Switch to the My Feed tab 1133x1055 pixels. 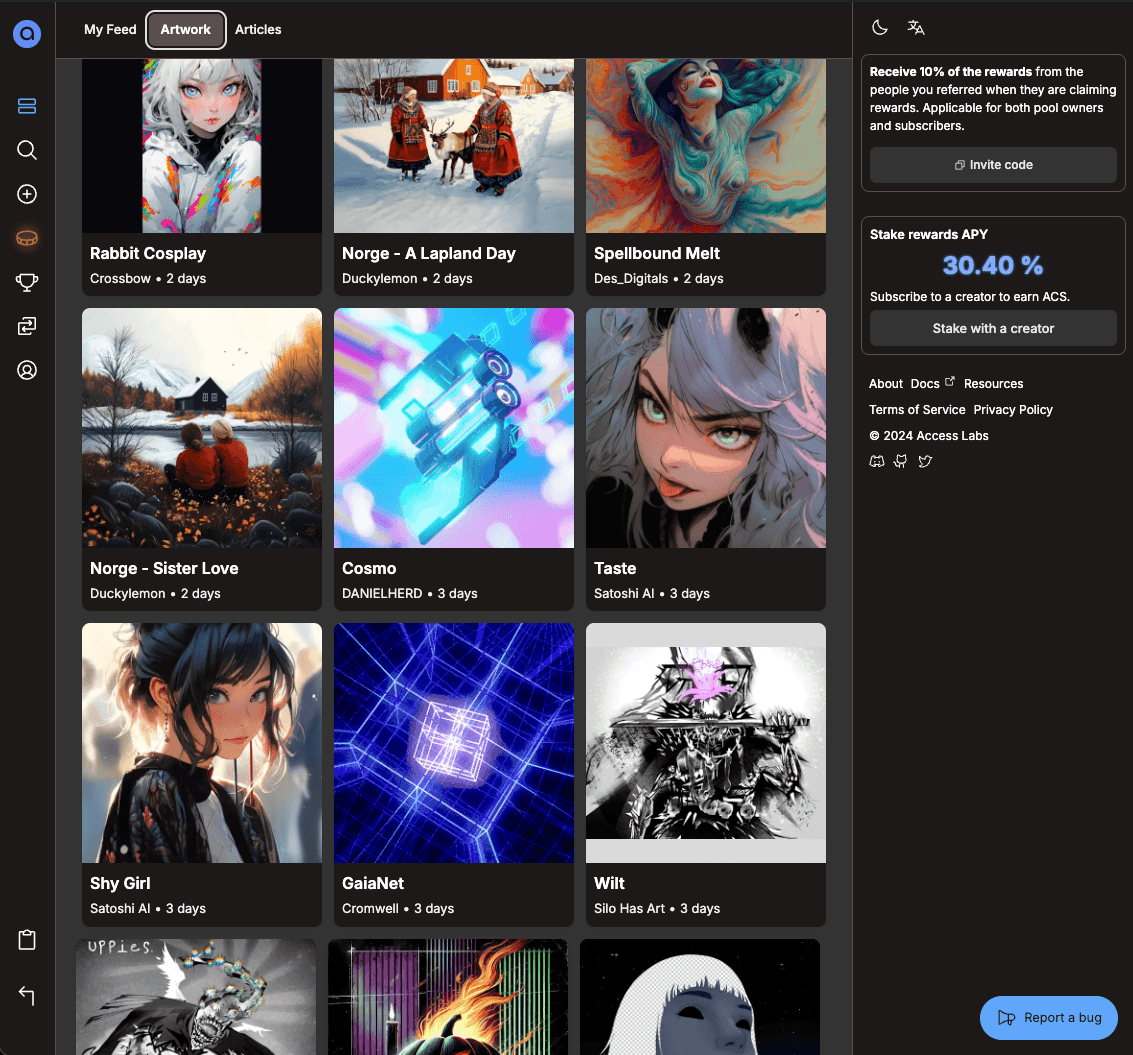coord(110,30)
